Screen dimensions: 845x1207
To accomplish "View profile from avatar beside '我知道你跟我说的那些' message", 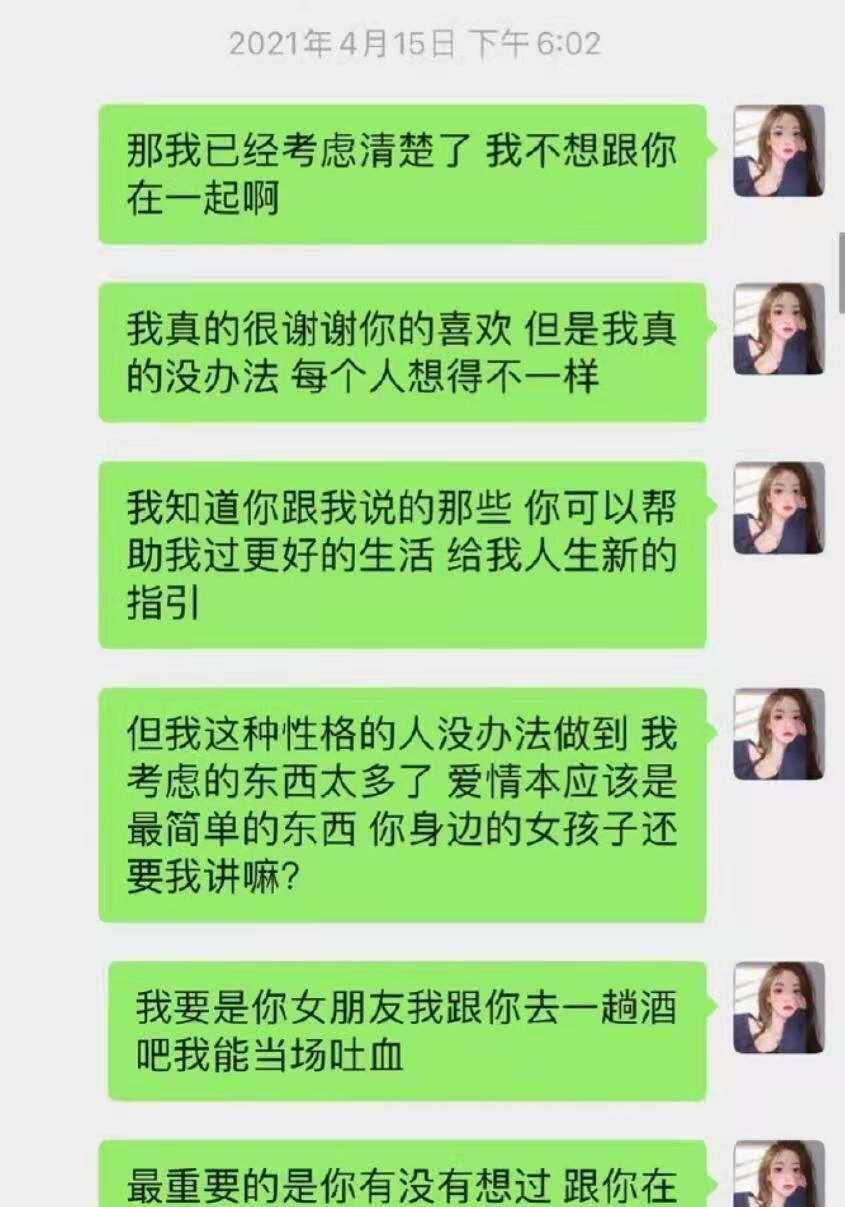I will point(779,508).
